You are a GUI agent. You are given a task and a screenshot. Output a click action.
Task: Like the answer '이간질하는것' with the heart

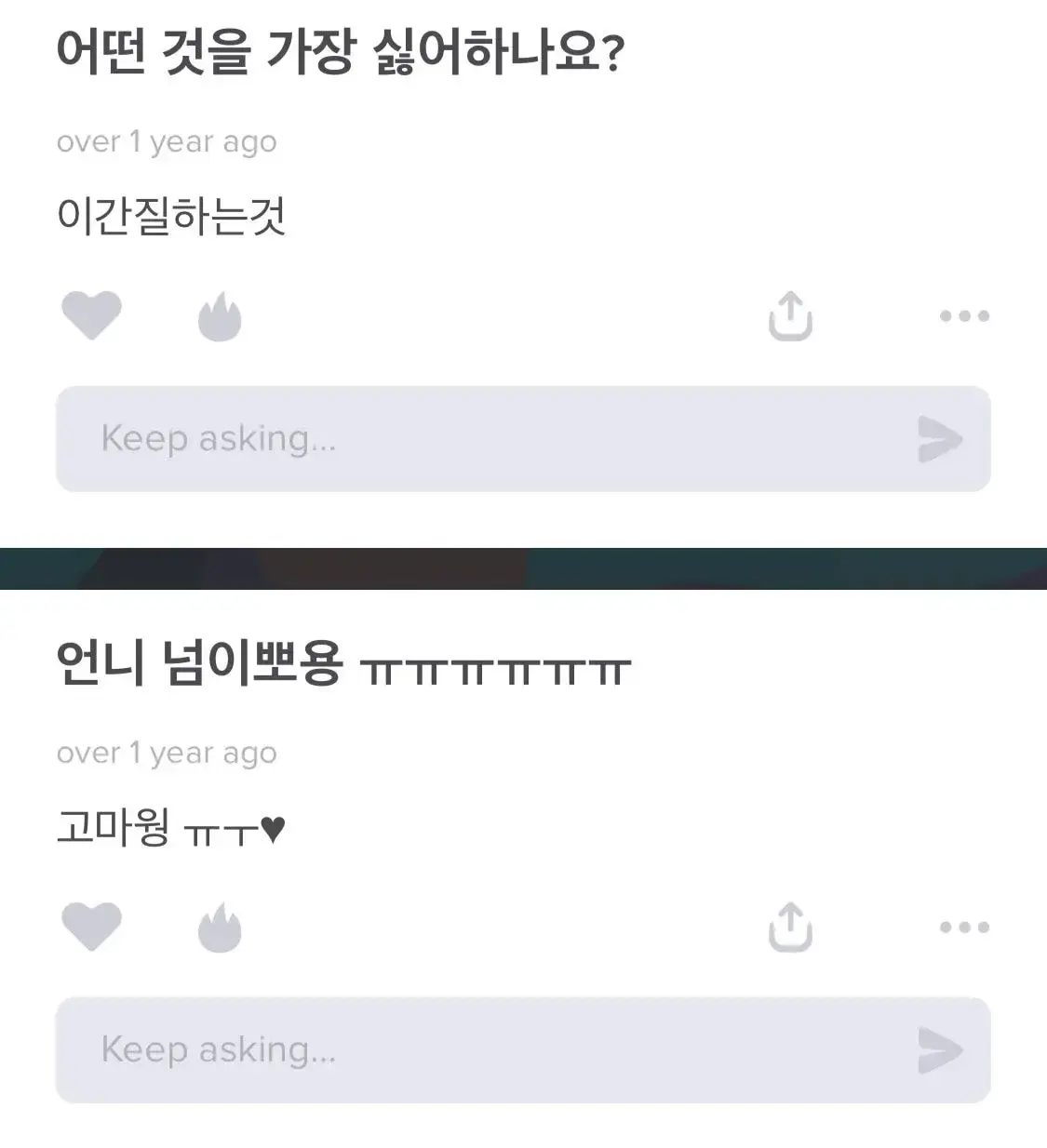point(91,315)
